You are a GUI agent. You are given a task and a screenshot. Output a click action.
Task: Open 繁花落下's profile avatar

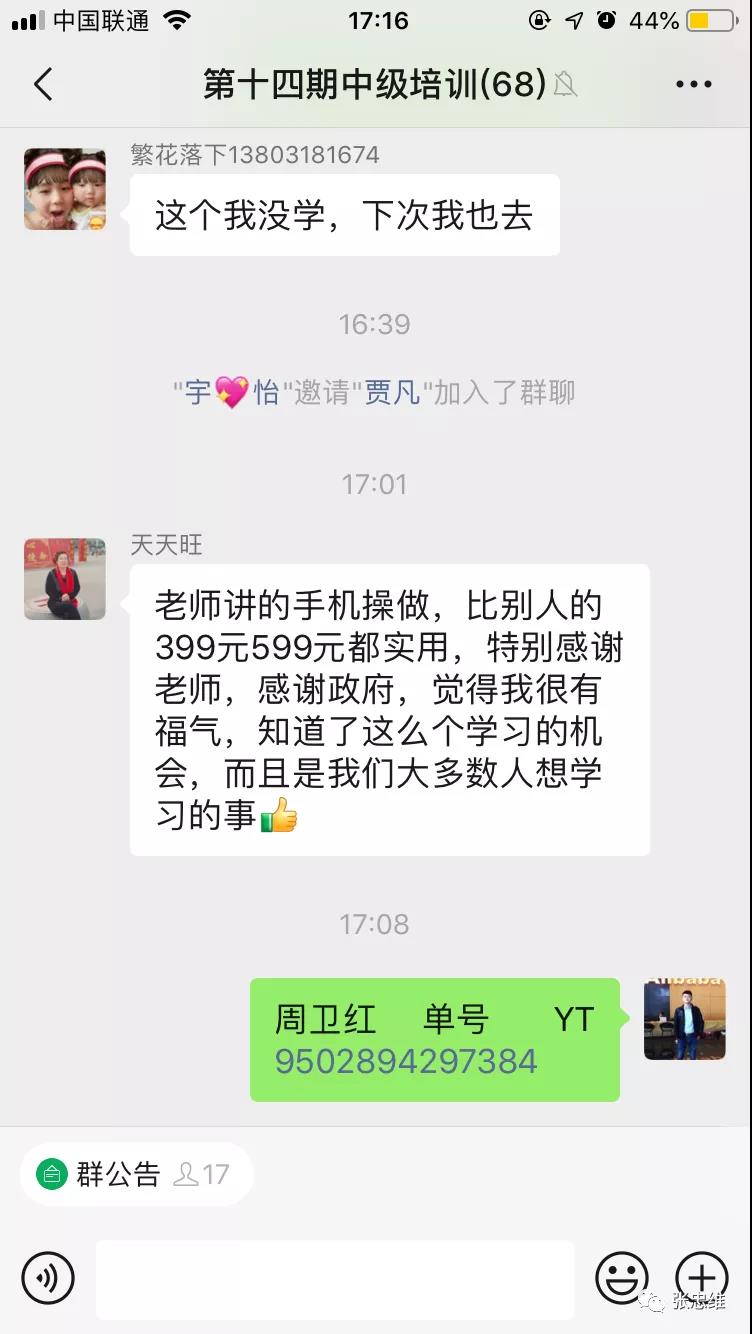65,189
